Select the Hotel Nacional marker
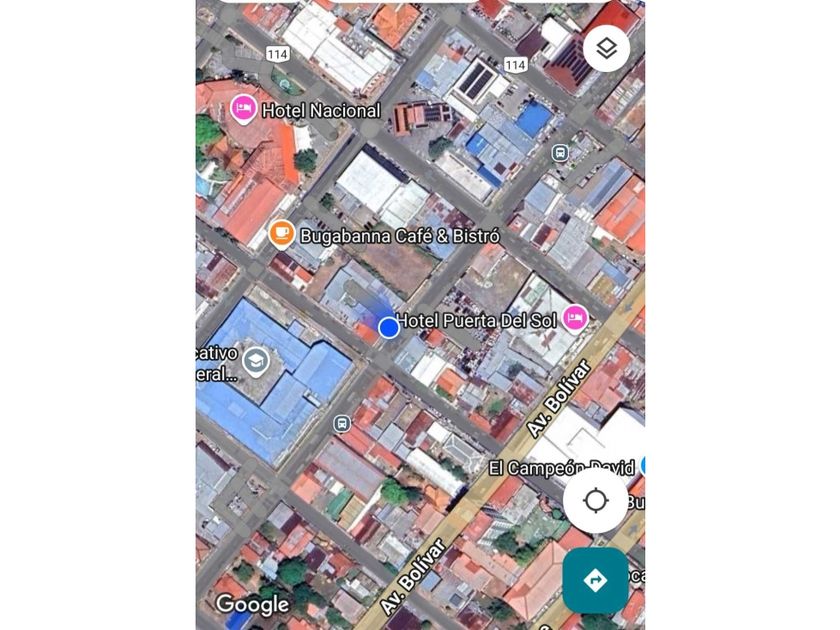 pyautogui.click(x=244, y=108)
